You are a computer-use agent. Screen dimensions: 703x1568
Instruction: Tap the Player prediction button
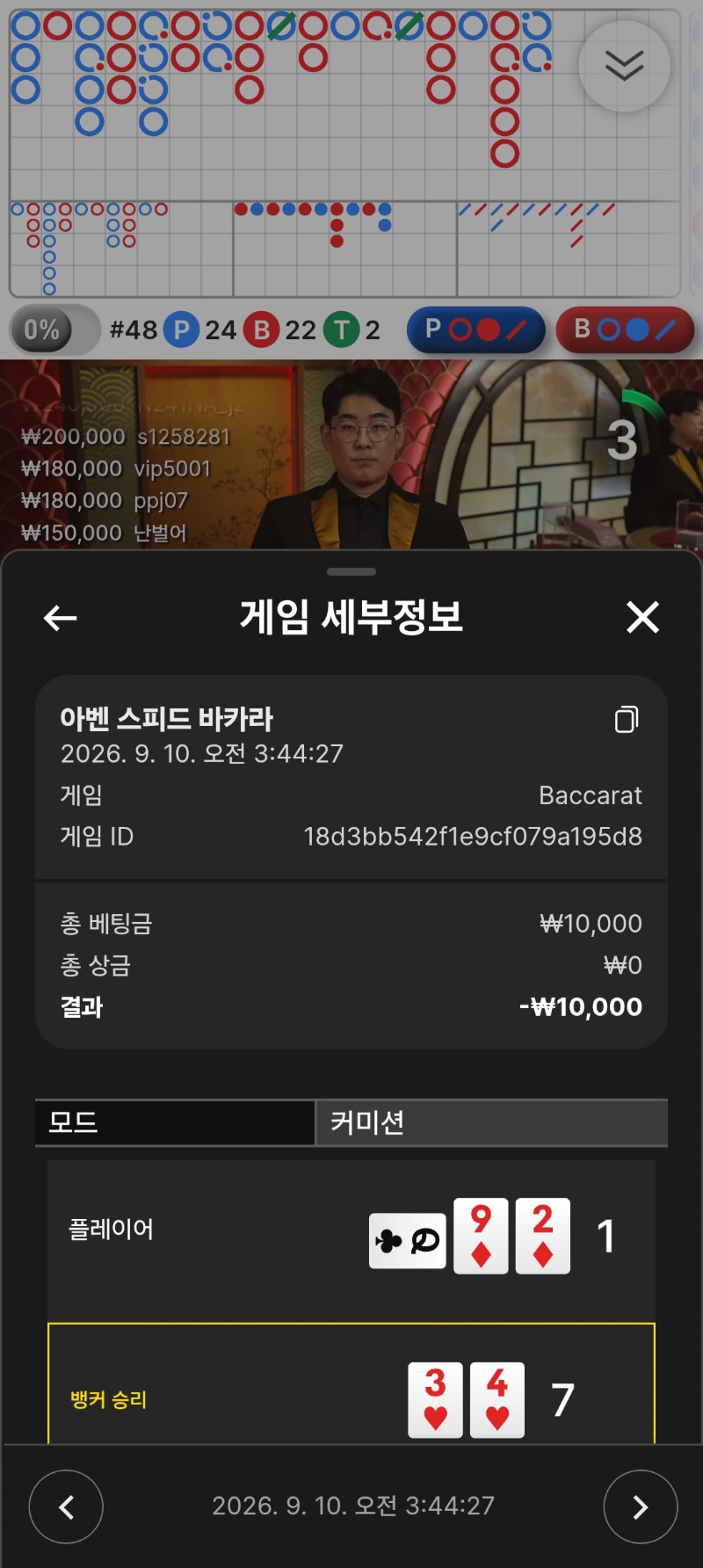coord(476,330)
